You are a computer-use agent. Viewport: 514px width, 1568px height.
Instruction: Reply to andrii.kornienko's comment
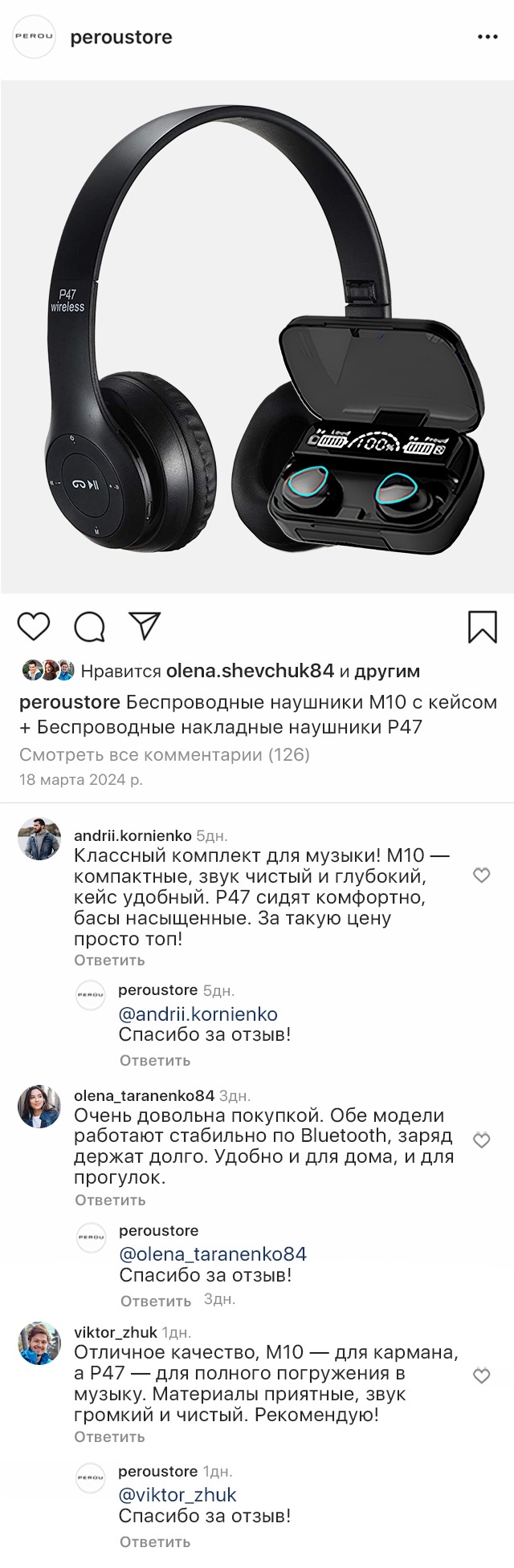[x=109, y=960]
